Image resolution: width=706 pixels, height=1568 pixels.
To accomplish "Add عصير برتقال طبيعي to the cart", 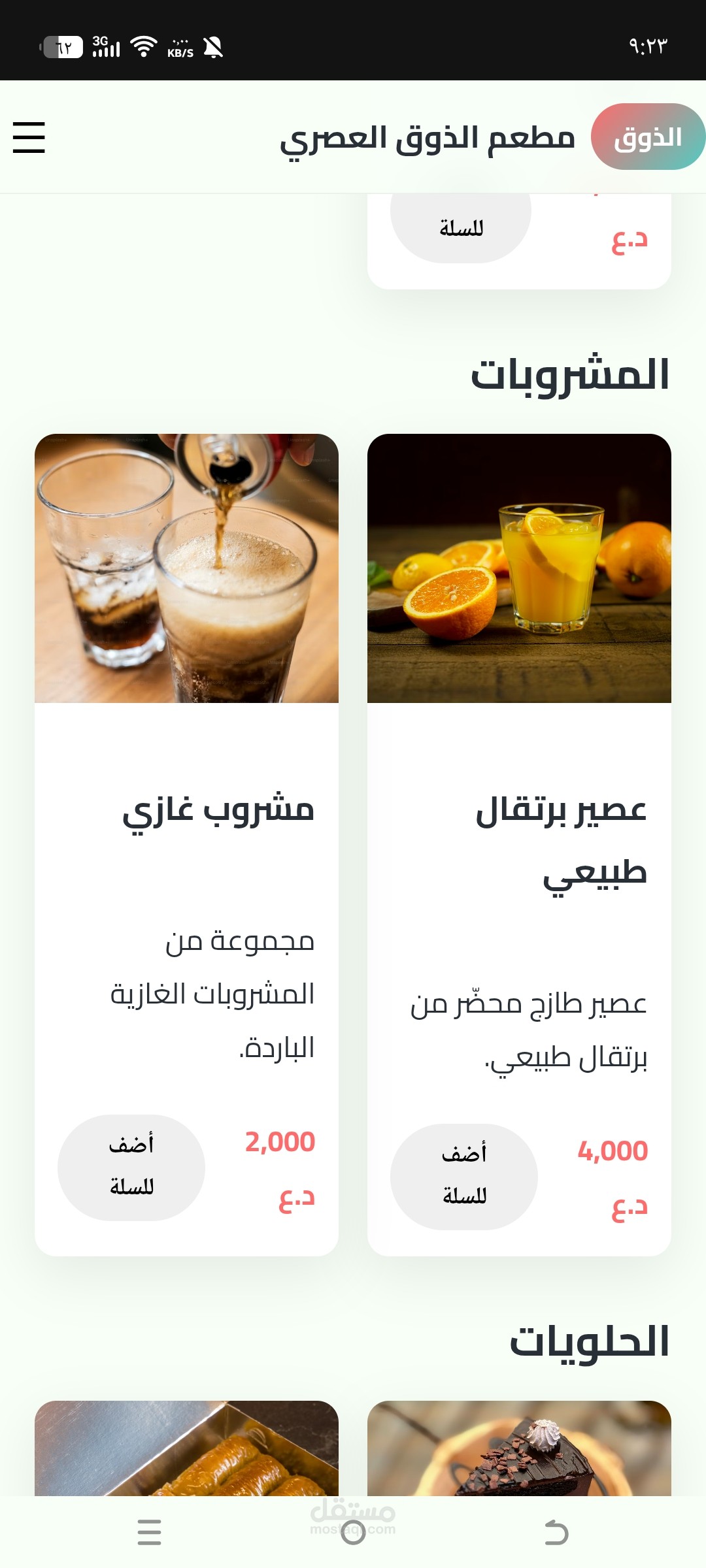I will coord(463,1176).
